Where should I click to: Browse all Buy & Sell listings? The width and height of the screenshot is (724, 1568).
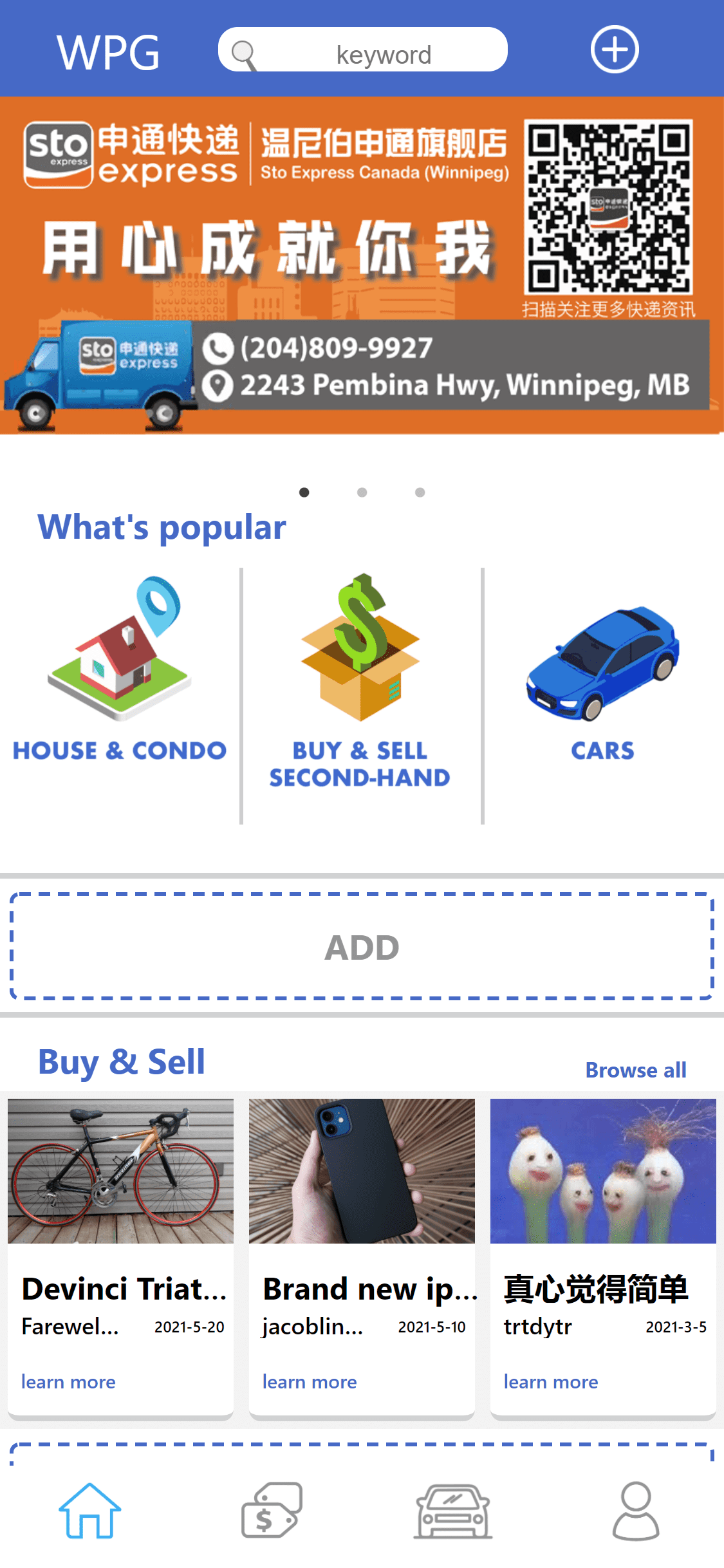635,1070
